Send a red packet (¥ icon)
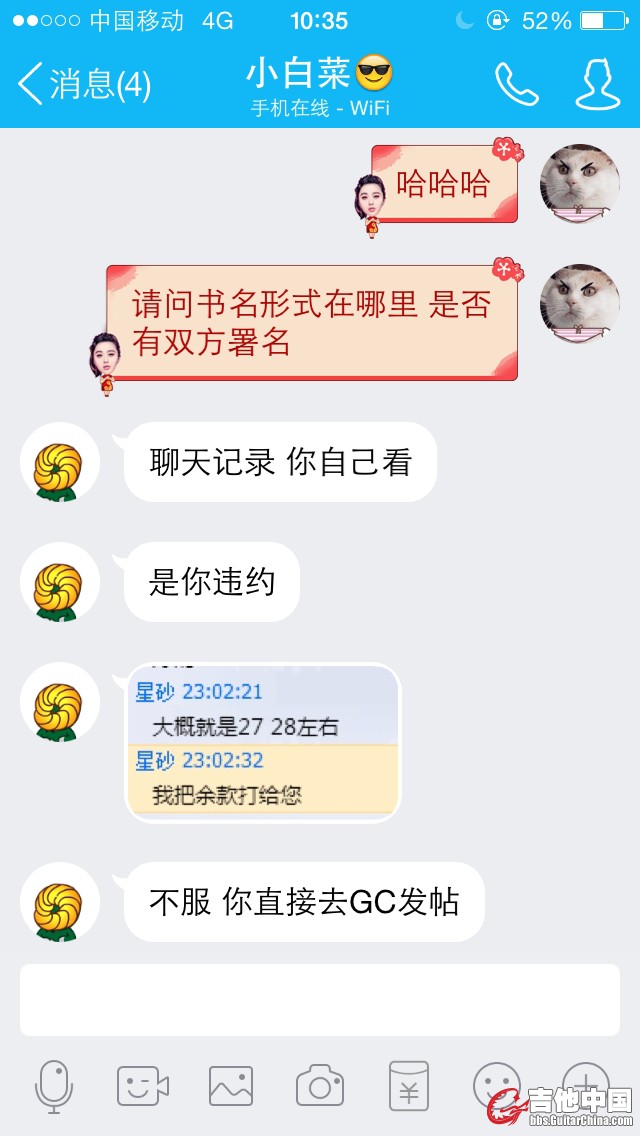This screenshot has height=1136, width=640. (x=408, y=1086)
